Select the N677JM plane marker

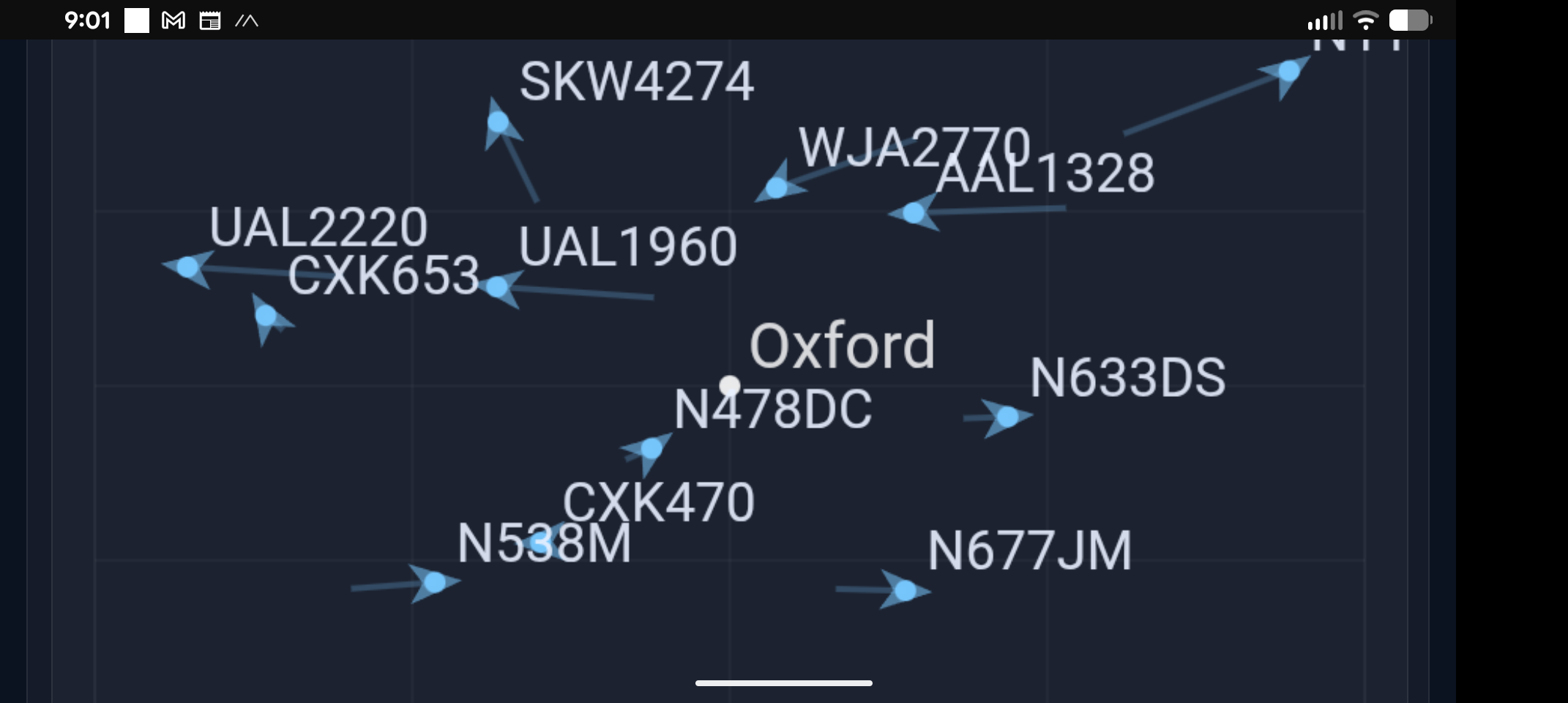pos(905,589)
